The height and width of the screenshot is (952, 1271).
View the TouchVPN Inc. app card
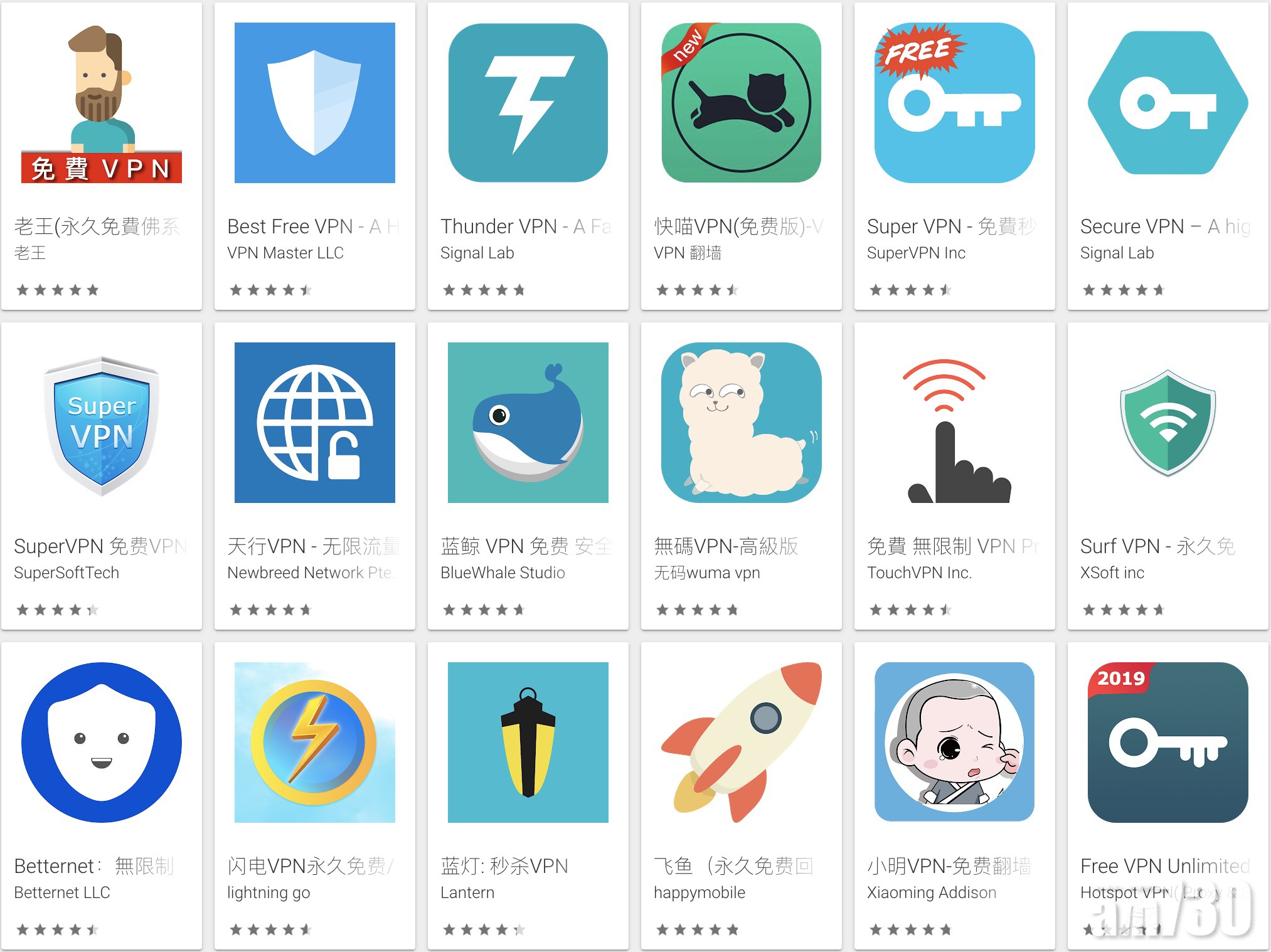[x=955, y=423]
